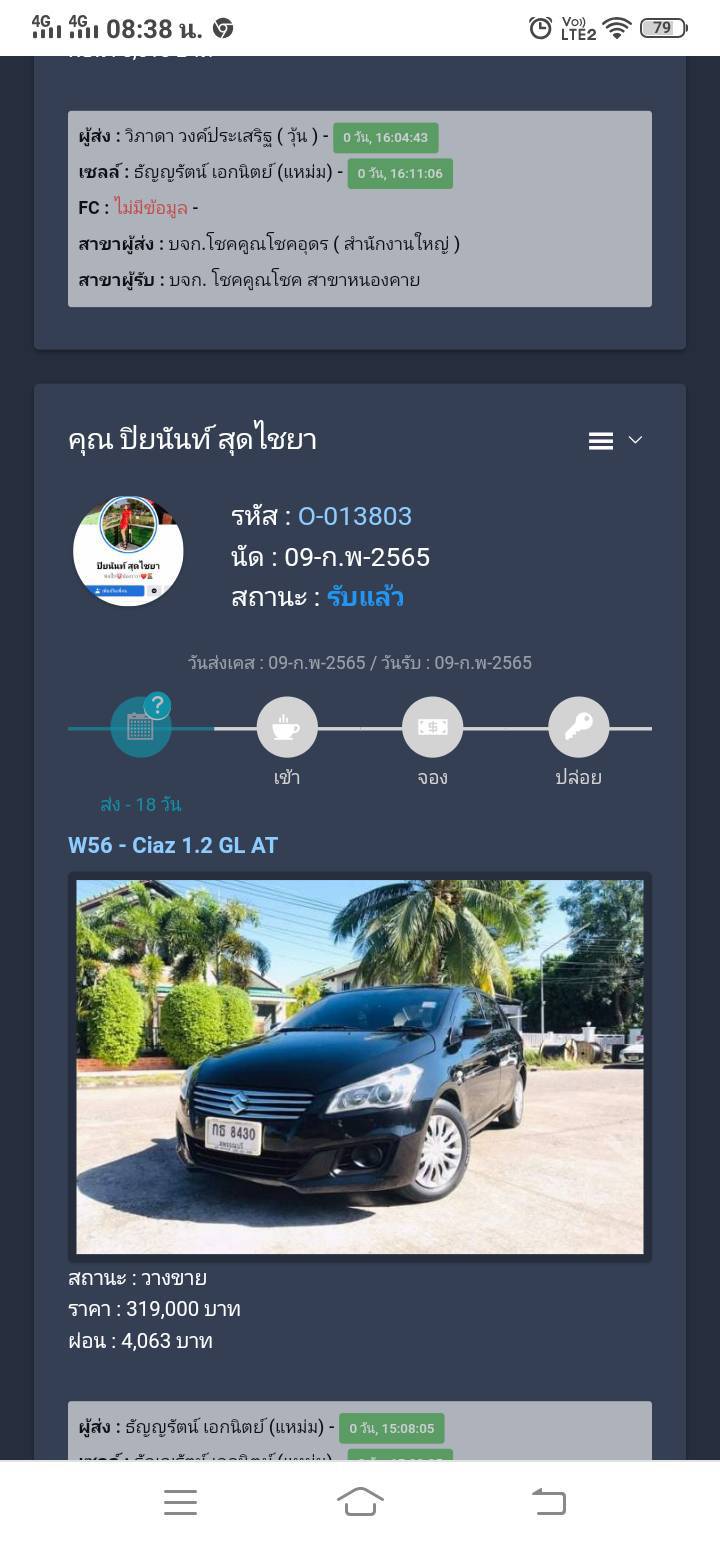The image size is (720, 1544).
Task: Go back using system back button
Action: point(548,1501)
